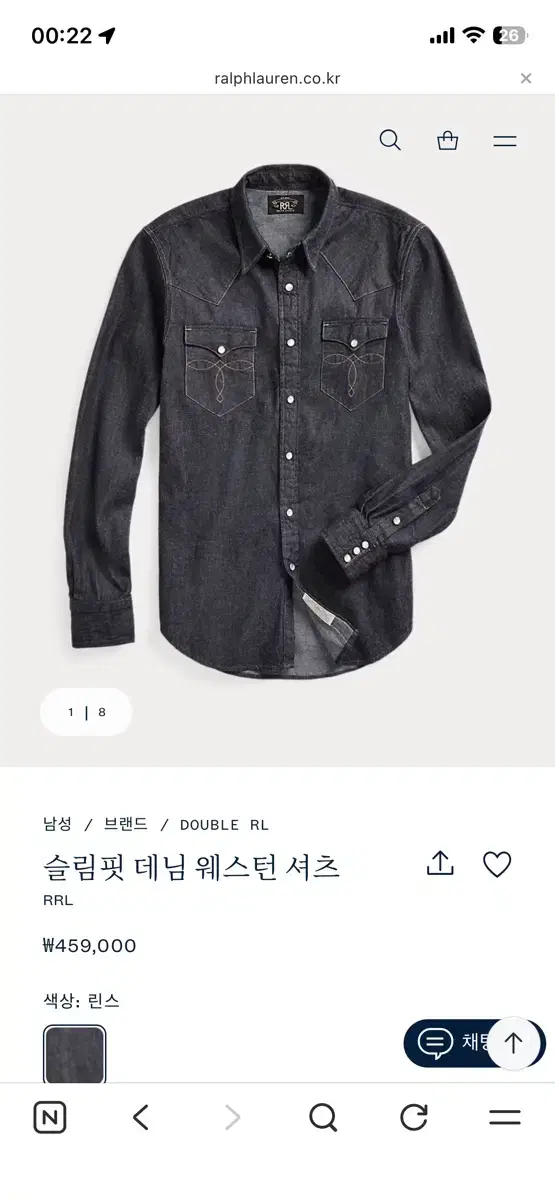Screen dimensions: 555x1200
Task: Open the site hamburger menu
Action: pyautogui.click(x=505, y=141)
